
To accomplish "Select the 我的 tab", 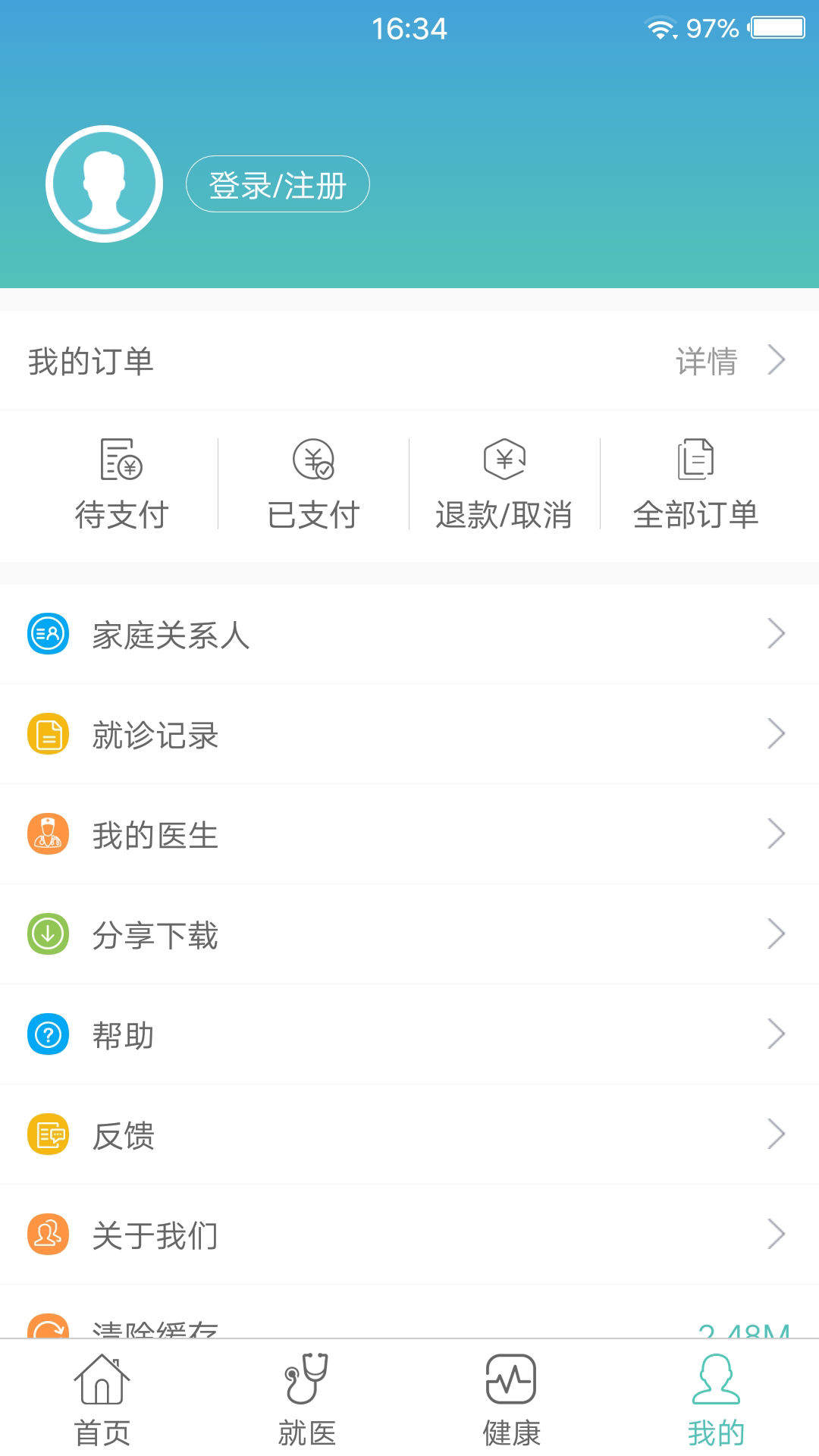I will click(717, 1400).
